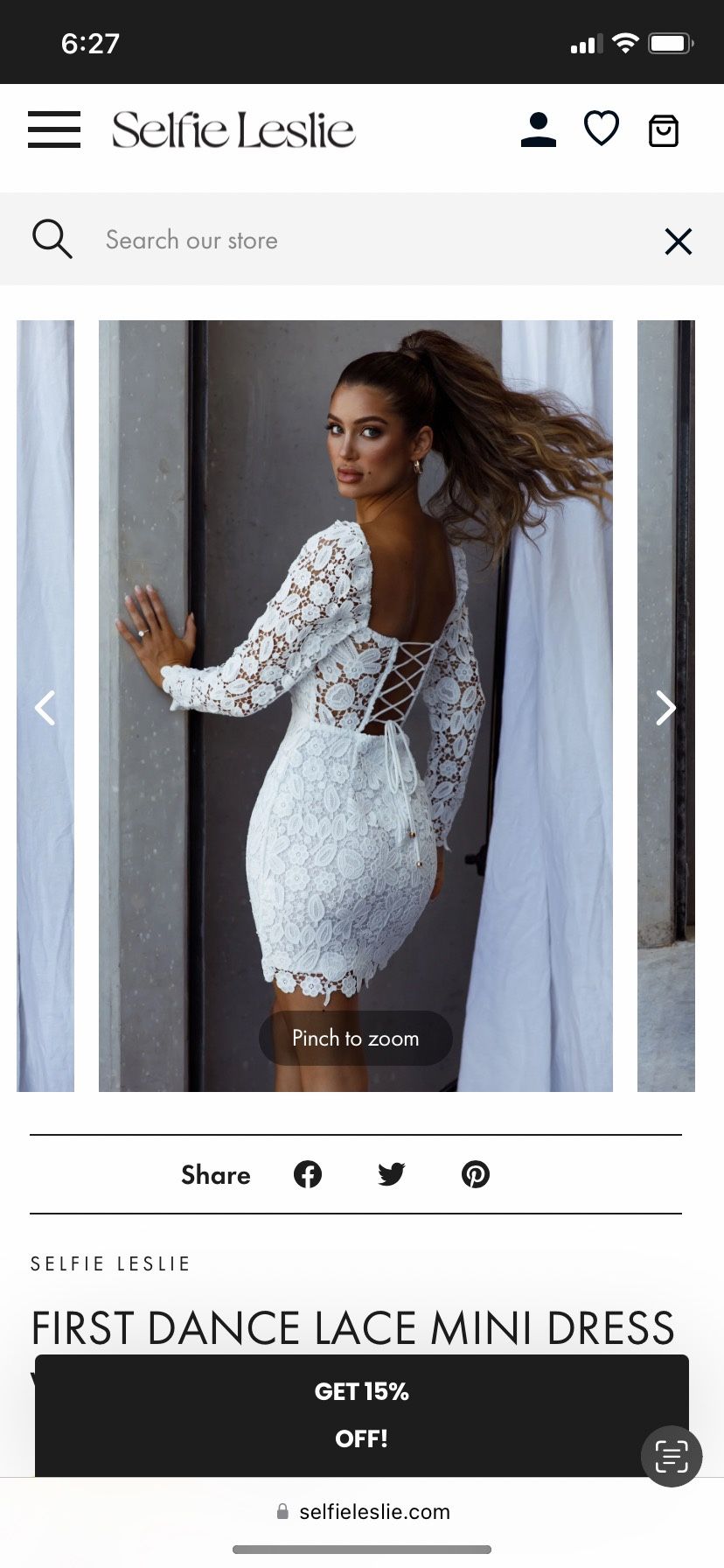Close the search bar
The height and width of the screenshot is (1568, 724).
[x=679, y=241]
